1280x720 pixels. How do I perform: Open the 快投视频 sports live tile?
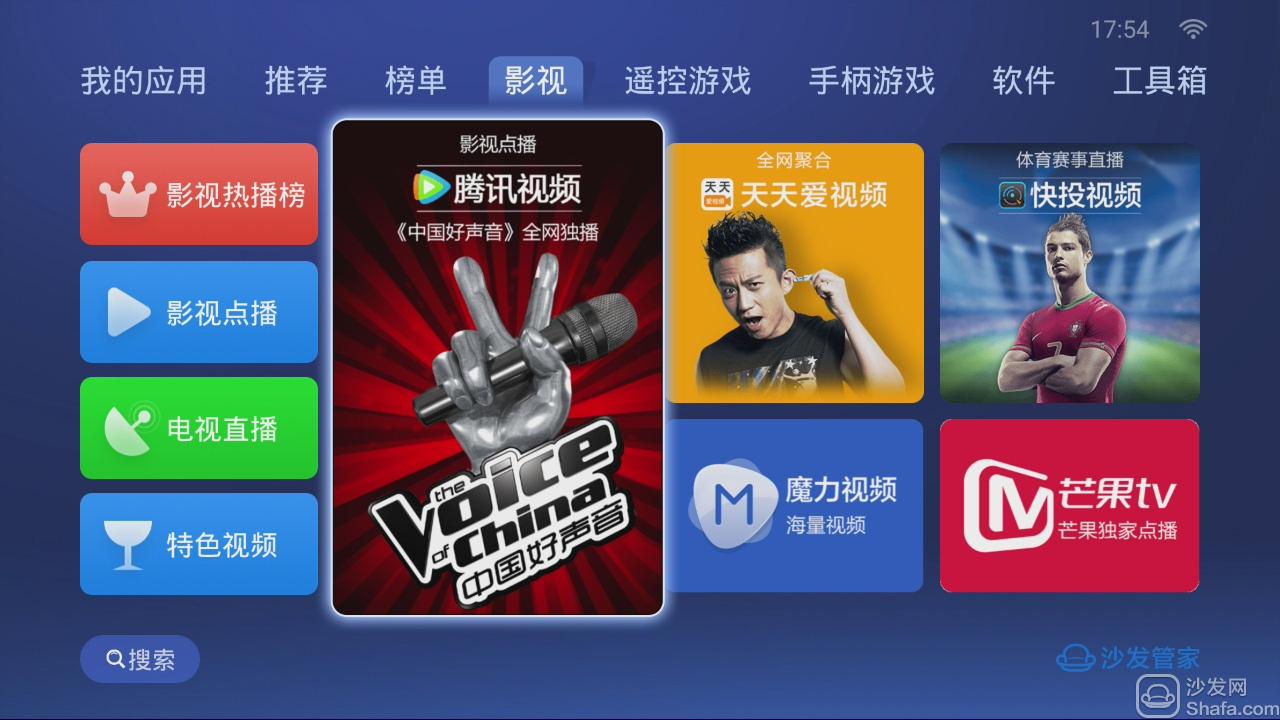click(x=1069, y=273)
